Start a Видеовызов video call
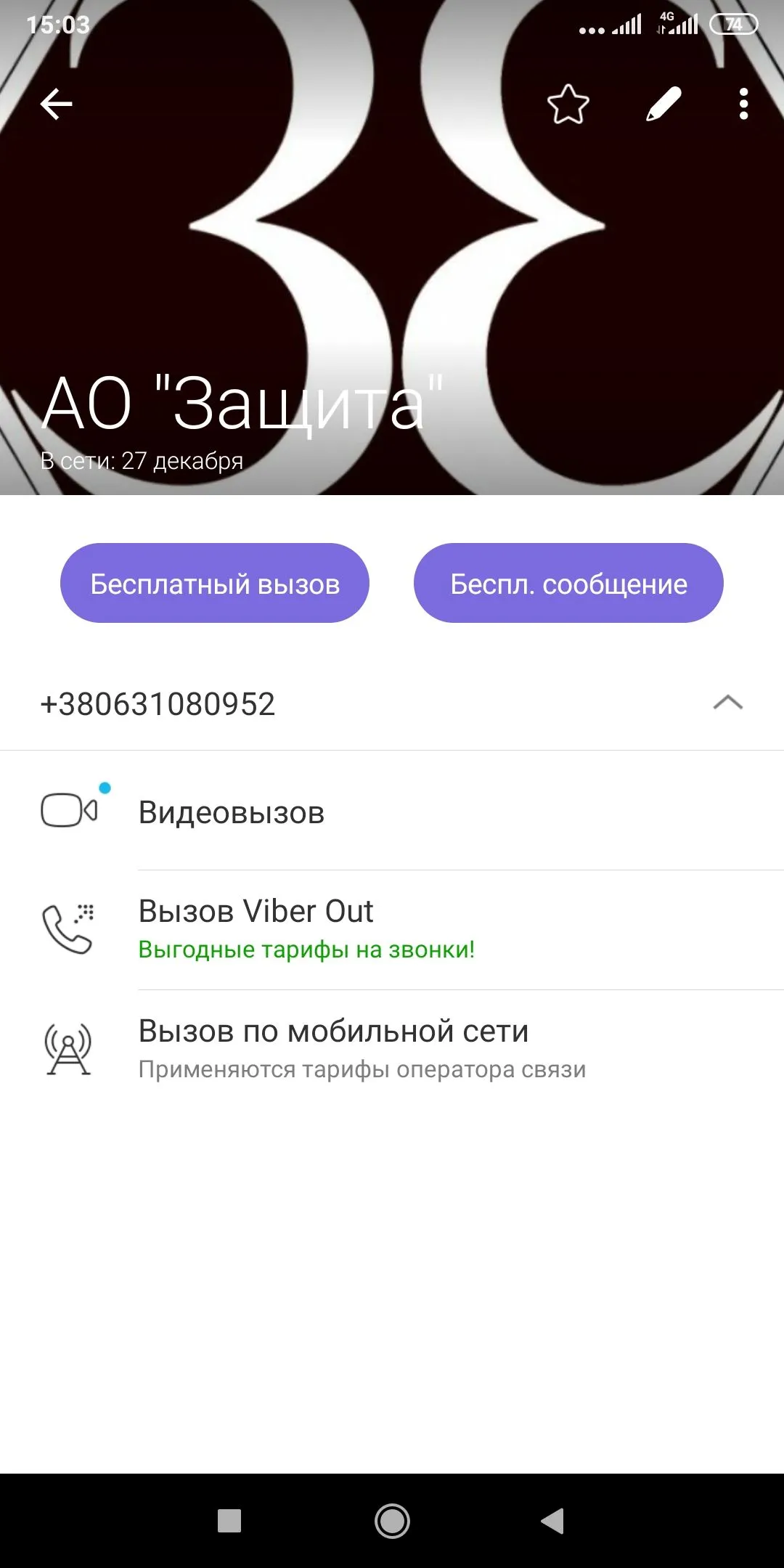 click(x=231, y=812)
